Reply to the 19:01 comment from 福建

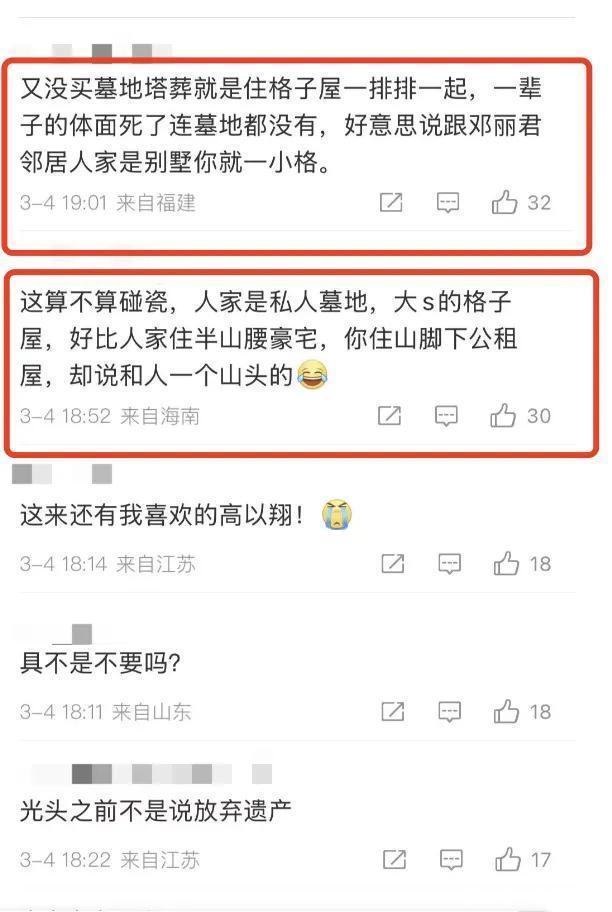[x=448, y=203]
